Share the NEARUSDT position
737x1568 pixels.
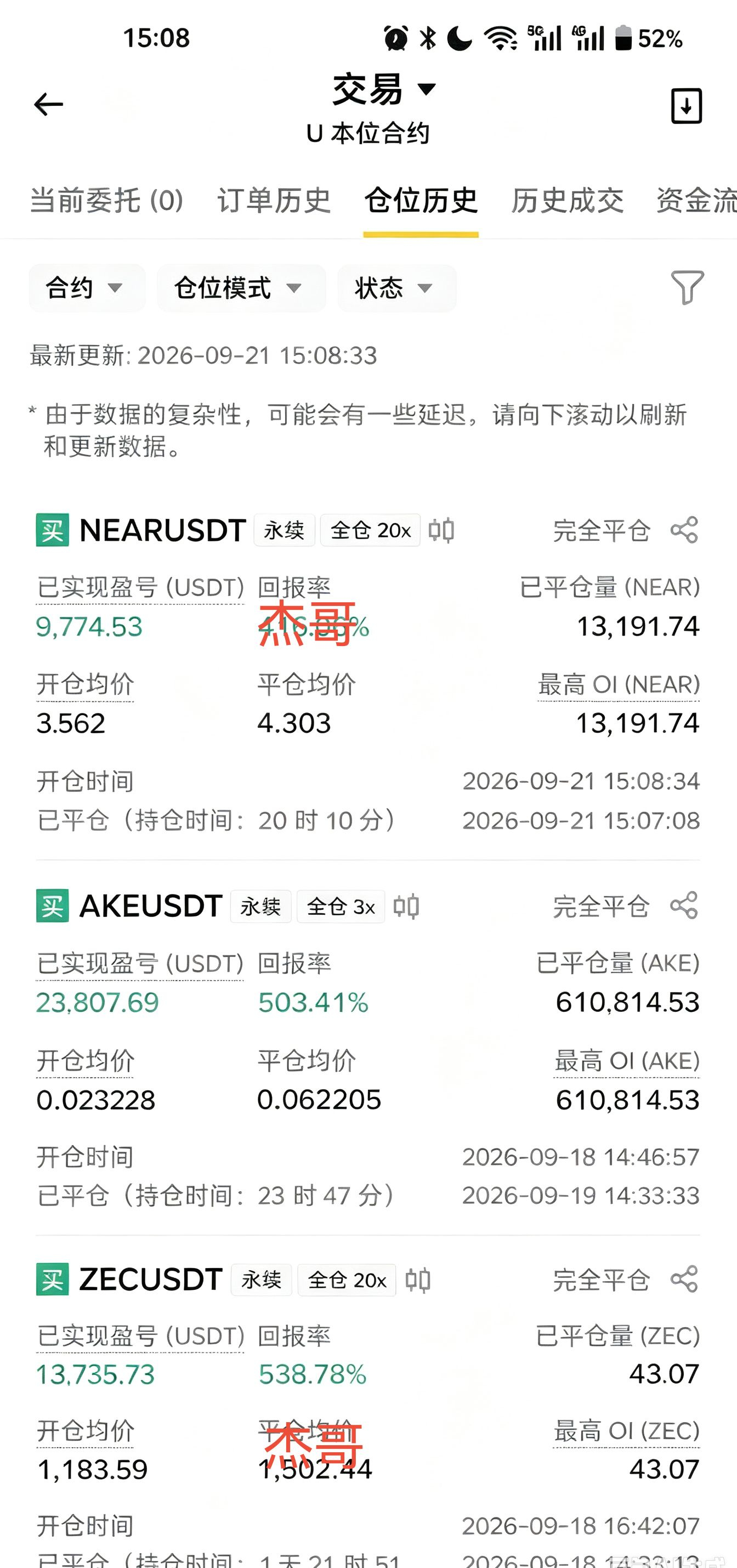(x=684, y=530)
